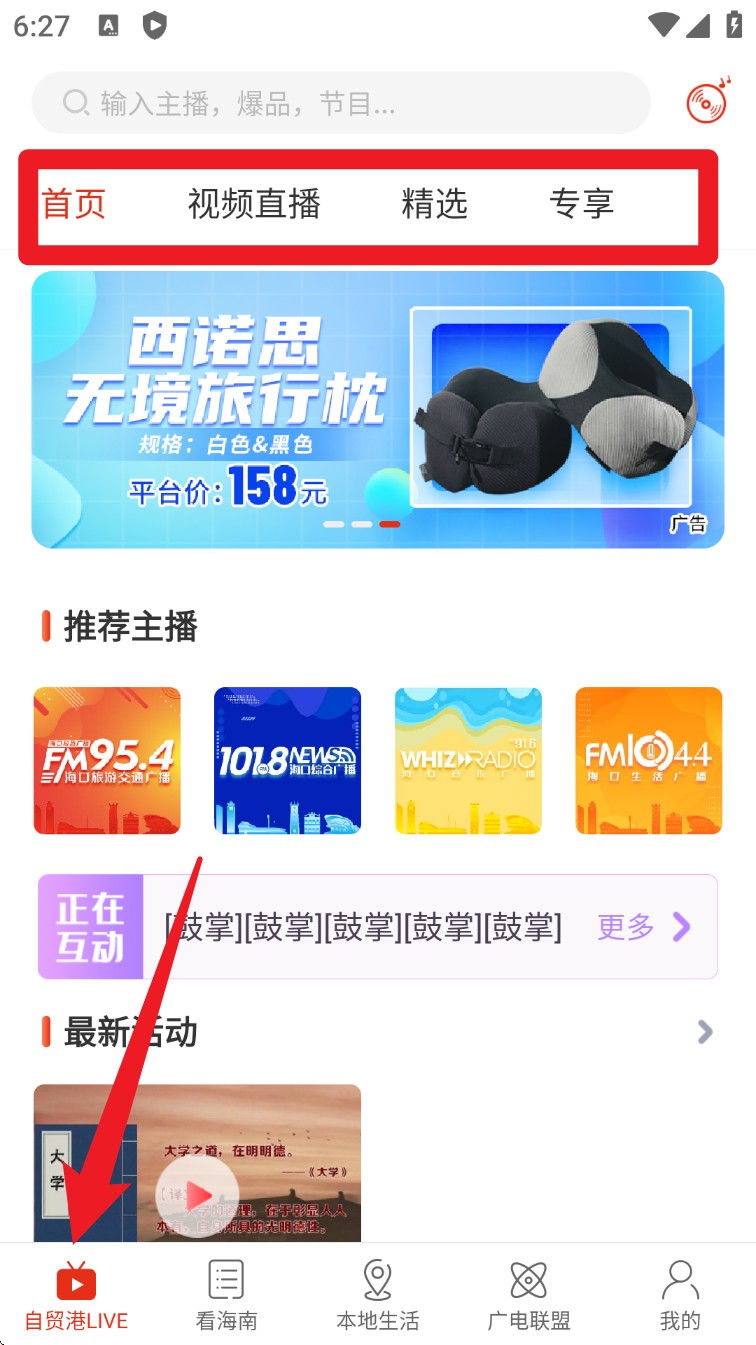This screenshot has height=1345, width=756.
Task: Open the vinyl record player icon
Action: click(x=707, y=103)
